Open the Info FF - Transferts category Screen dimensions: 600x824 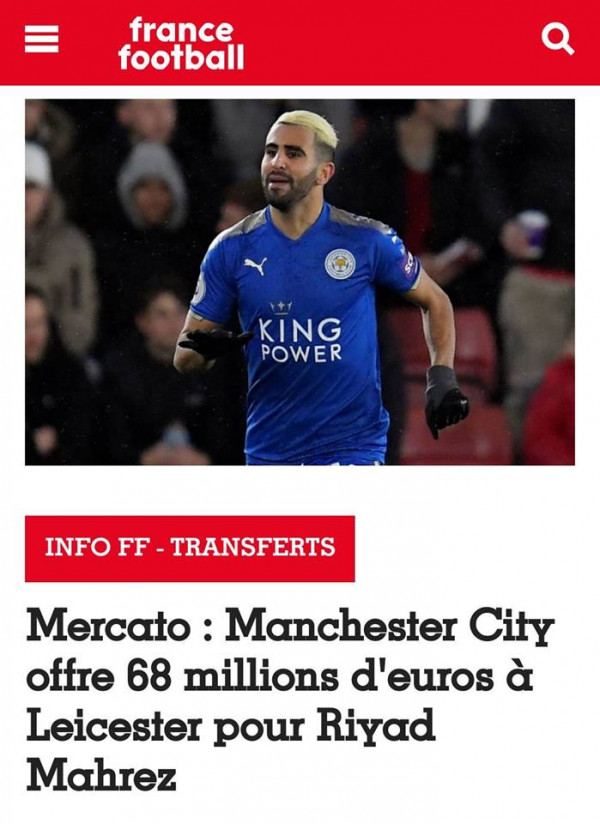190,548
